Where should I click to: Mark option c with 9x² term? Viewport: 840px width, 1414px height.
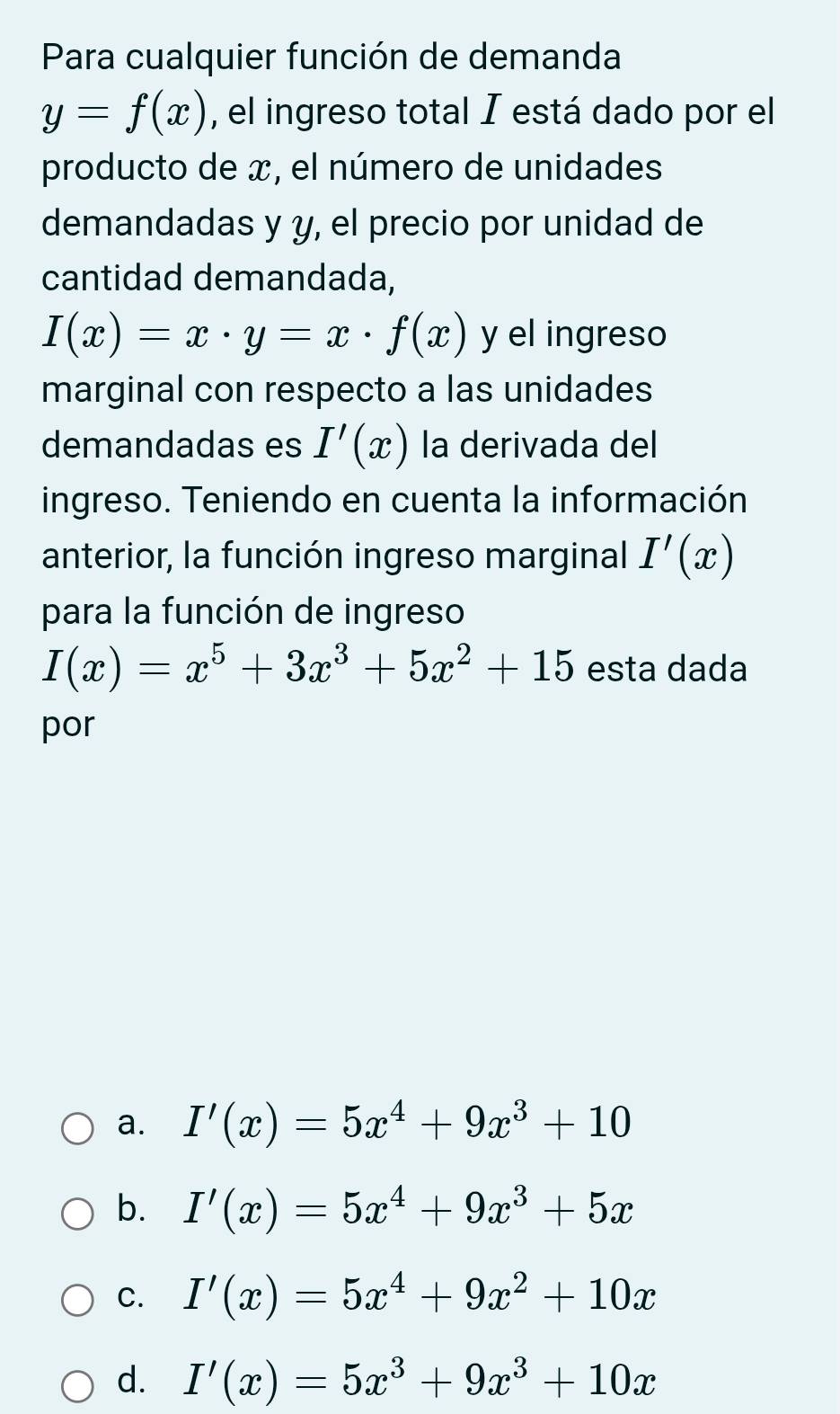77,1300
